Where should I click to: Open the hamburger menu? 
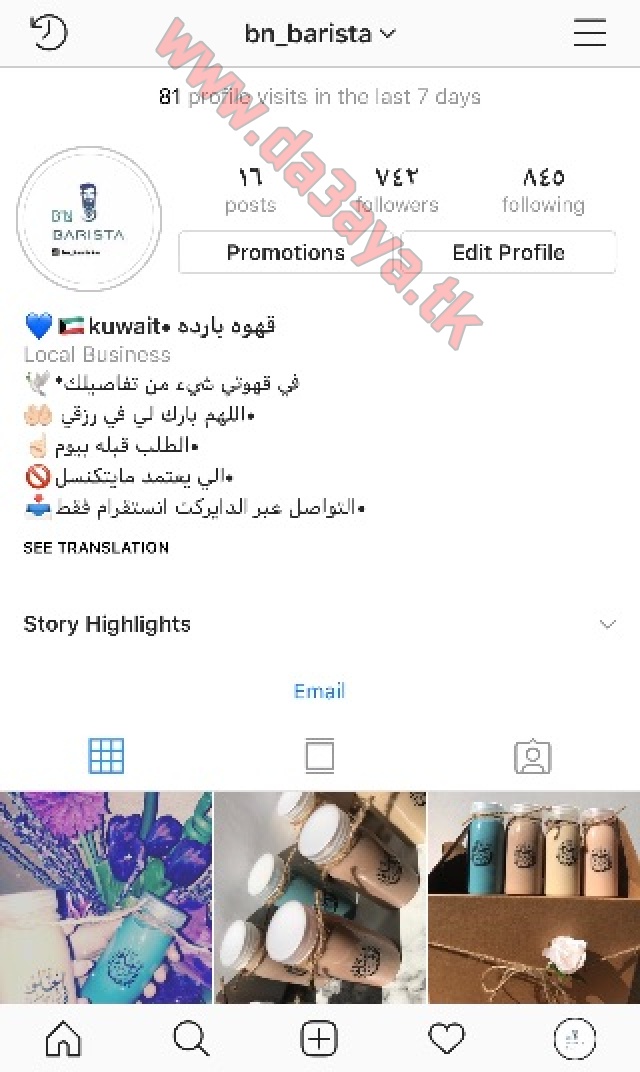589,32
